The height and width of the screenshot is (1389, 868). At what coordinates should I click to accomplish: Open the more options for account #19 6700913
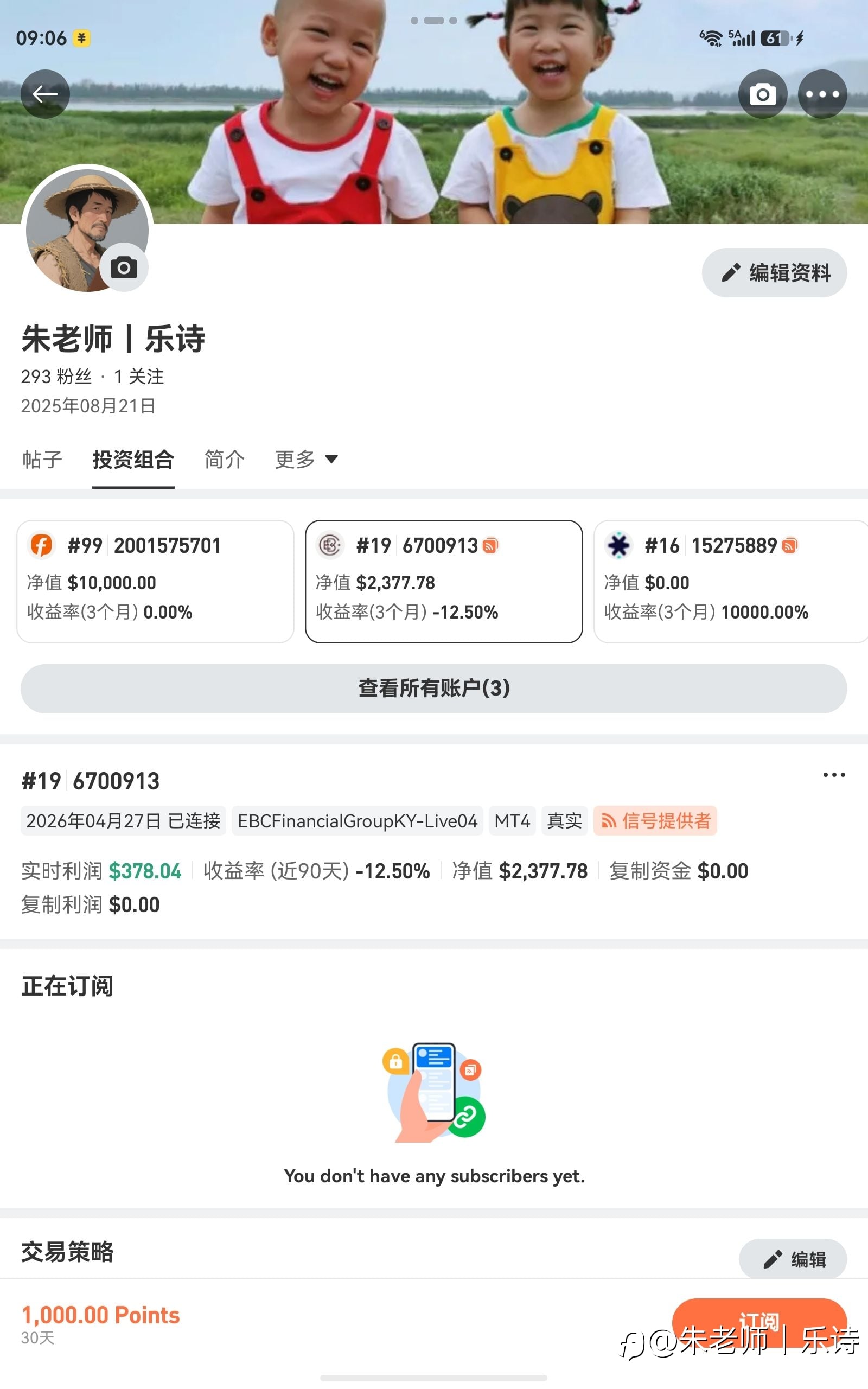coord(834,775)
